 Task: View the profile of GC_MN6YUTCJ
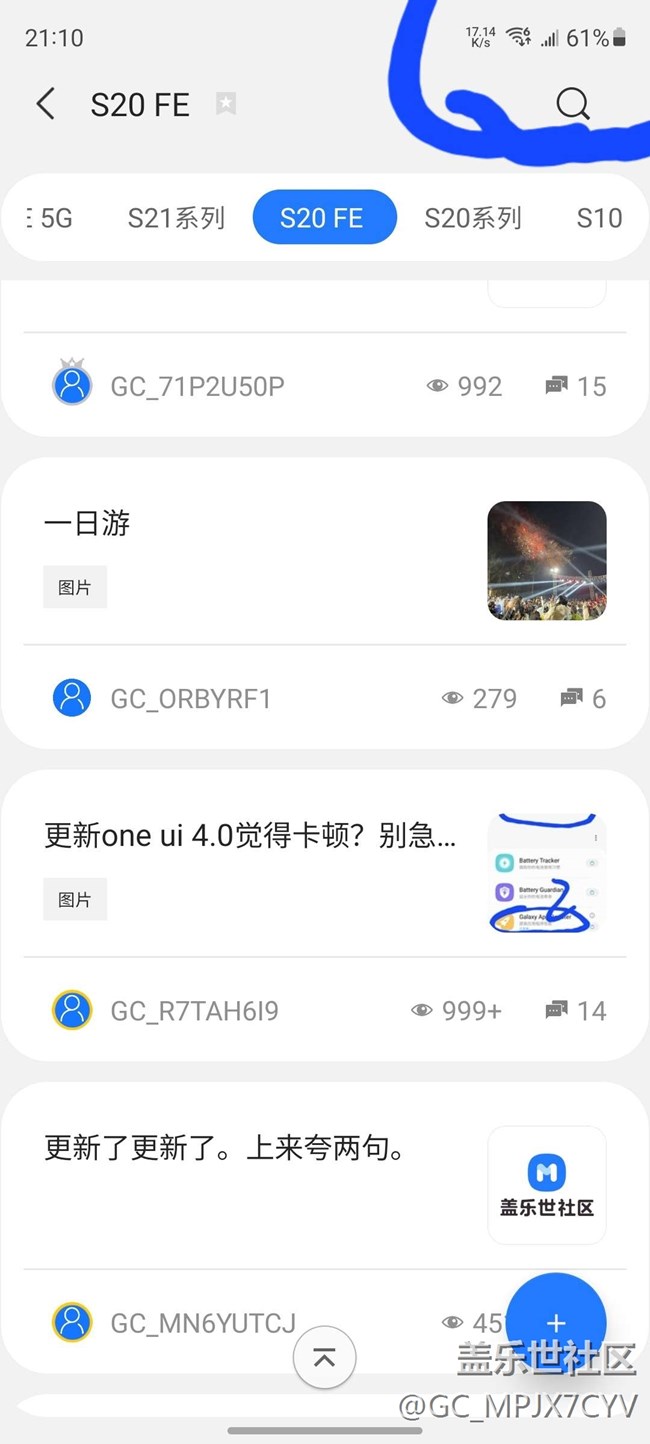[x=202, y=1323]
